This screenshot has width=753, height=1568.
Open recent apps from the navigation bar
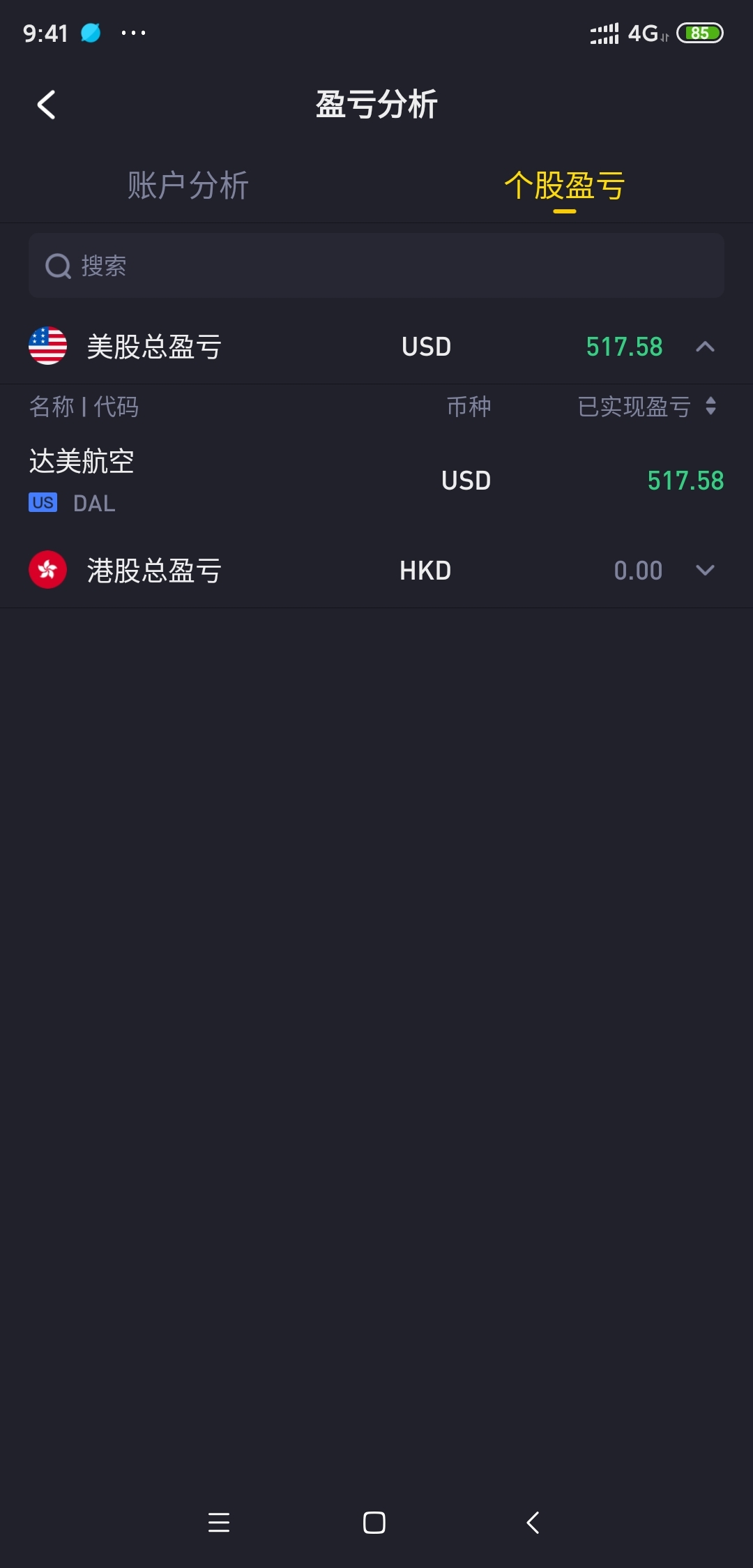219,1523
